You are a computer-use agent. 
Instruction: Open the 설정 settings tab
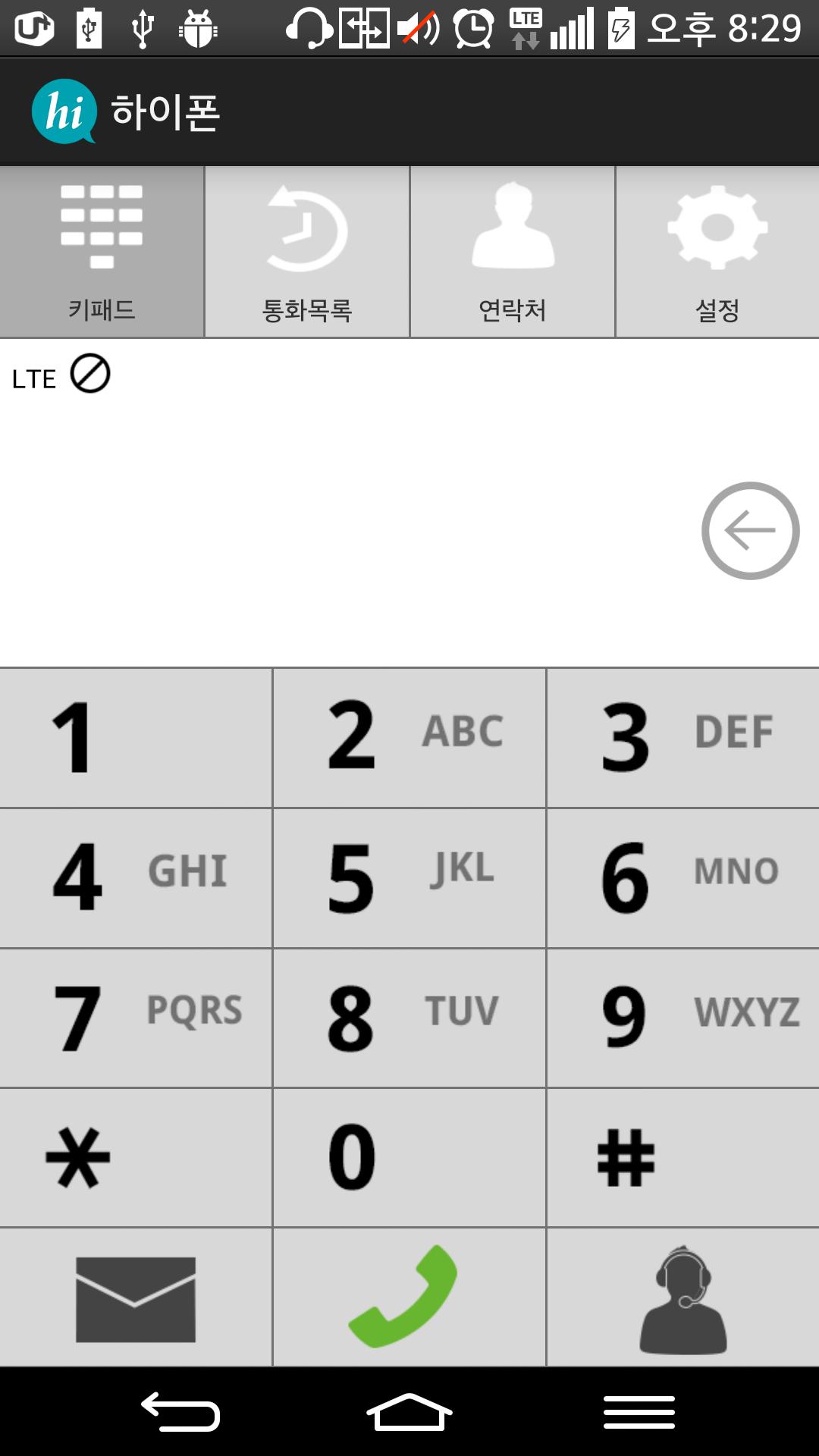717,250
